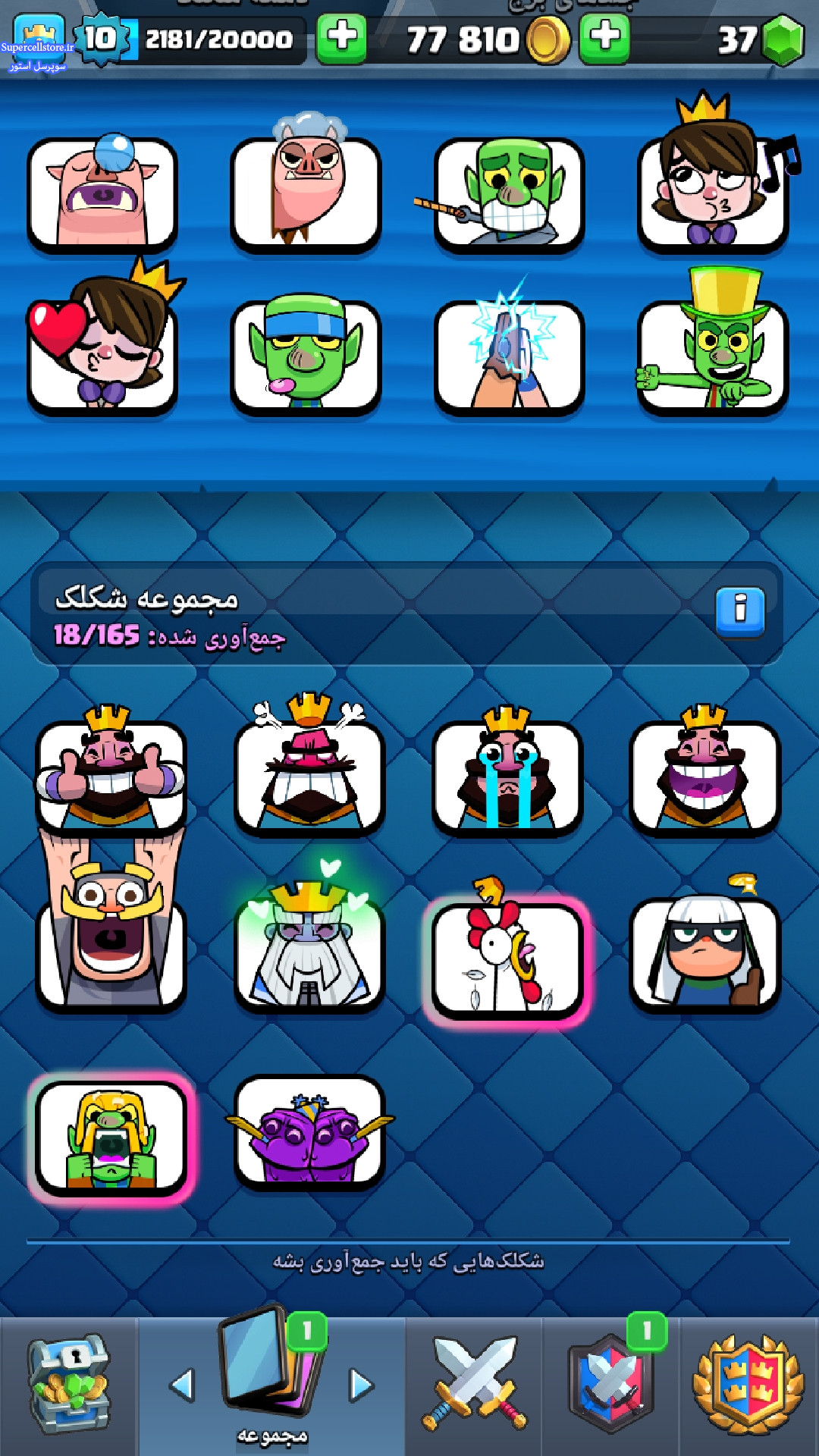Viewport: 819px width, 1456px height.
Task: Select the crying king emote
Action: click(507, 771)
